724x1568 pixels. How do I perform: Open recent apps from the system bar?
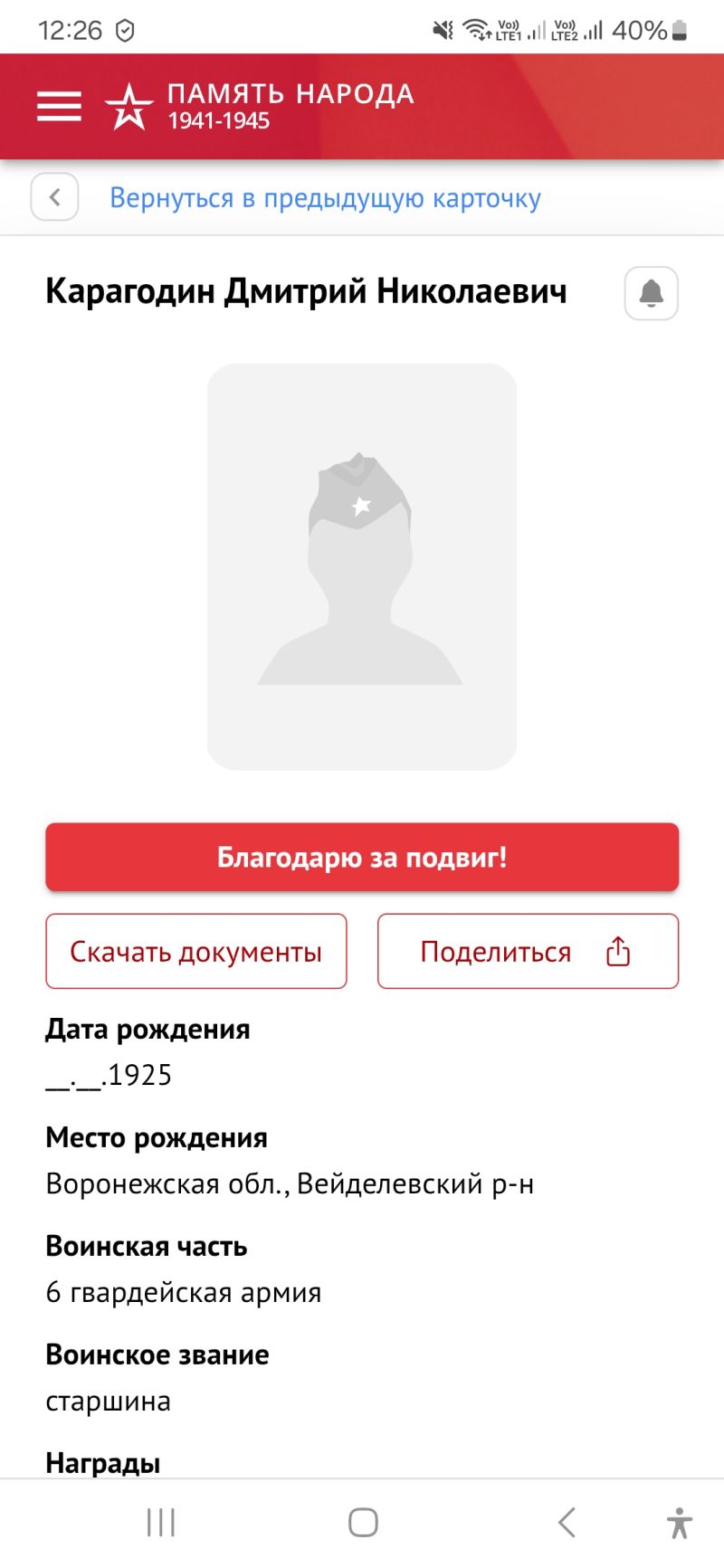coord(161,1523)
